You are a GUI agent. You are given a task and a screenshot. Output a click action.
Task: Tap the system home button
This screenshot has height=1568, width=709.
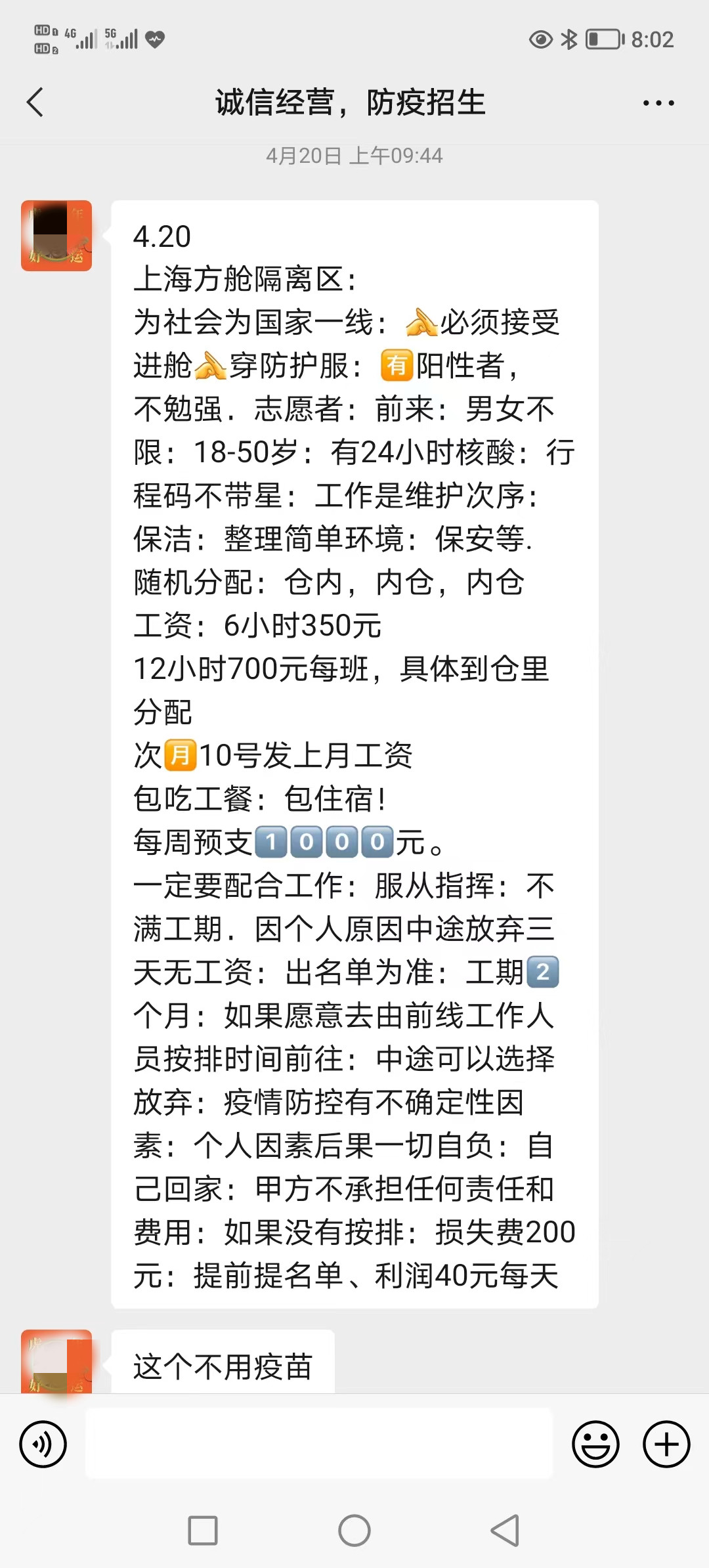tap(354, 1531)
